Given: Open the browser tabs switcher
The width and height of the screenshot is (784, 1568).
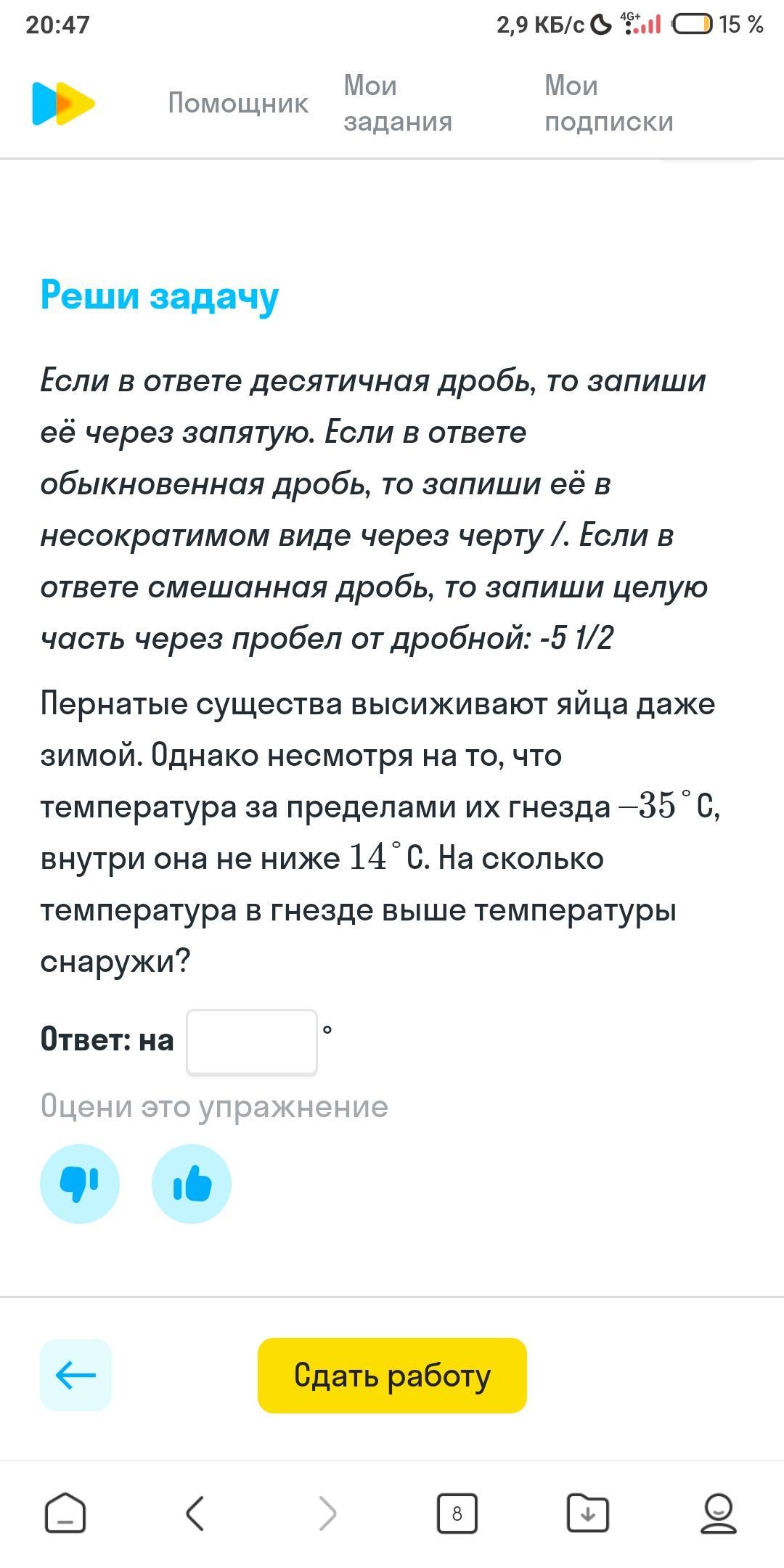Looking at the screenshot, I should pos(457,1513).
